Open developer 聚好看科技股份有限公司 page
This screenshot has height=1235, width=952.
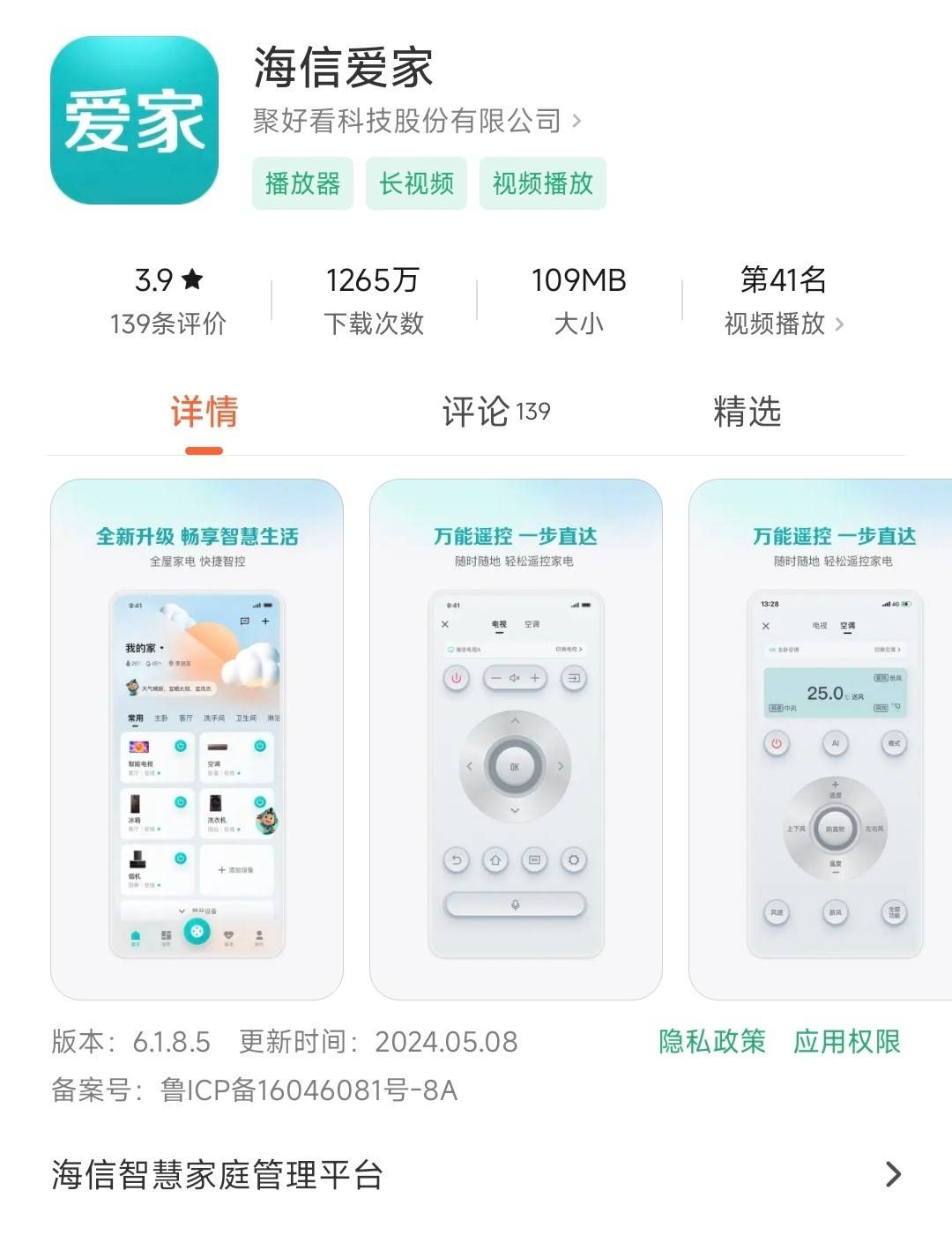point(416,121)
